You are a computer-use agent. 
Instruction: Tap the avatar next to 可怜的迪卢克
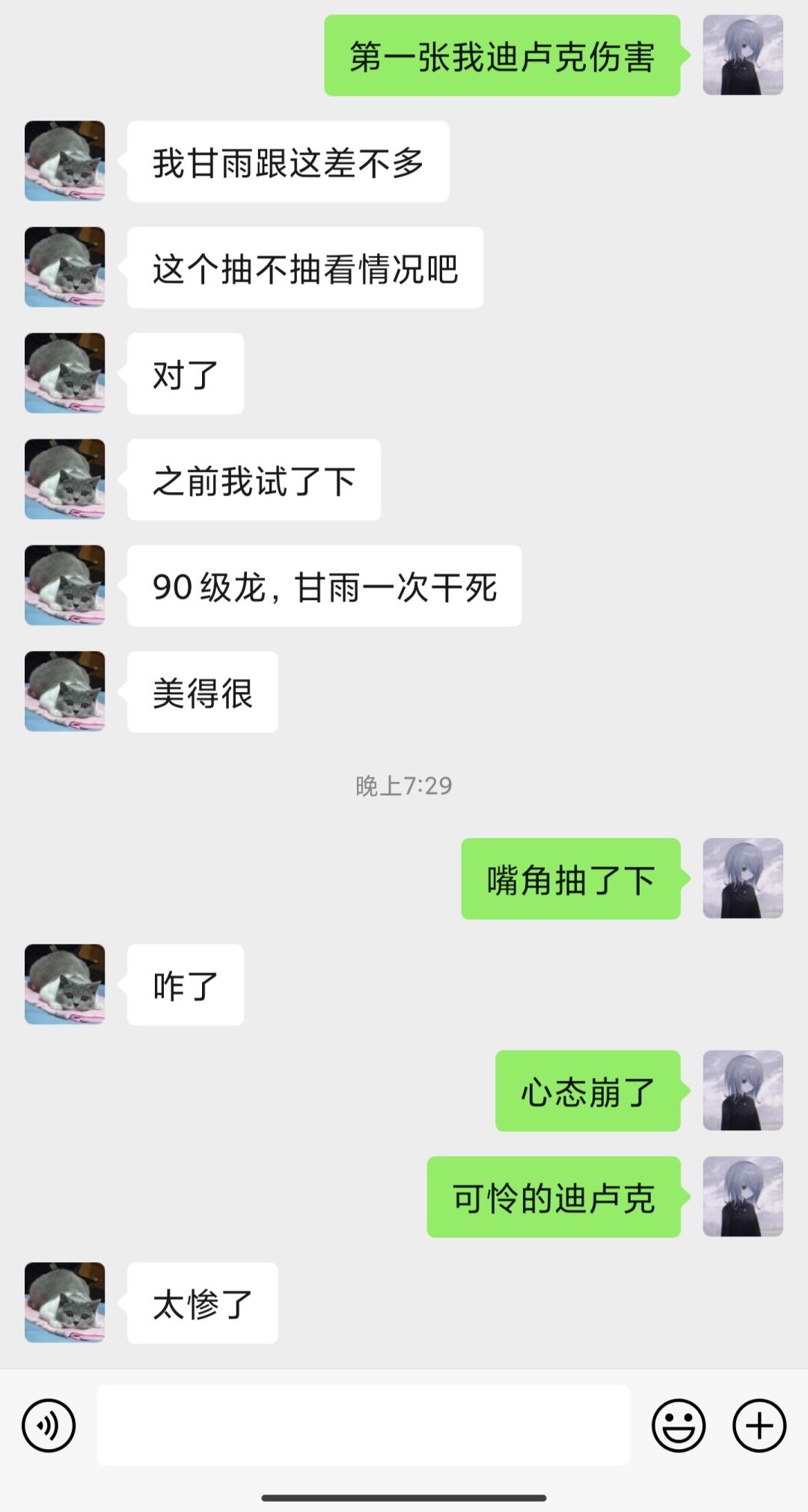743,1196
